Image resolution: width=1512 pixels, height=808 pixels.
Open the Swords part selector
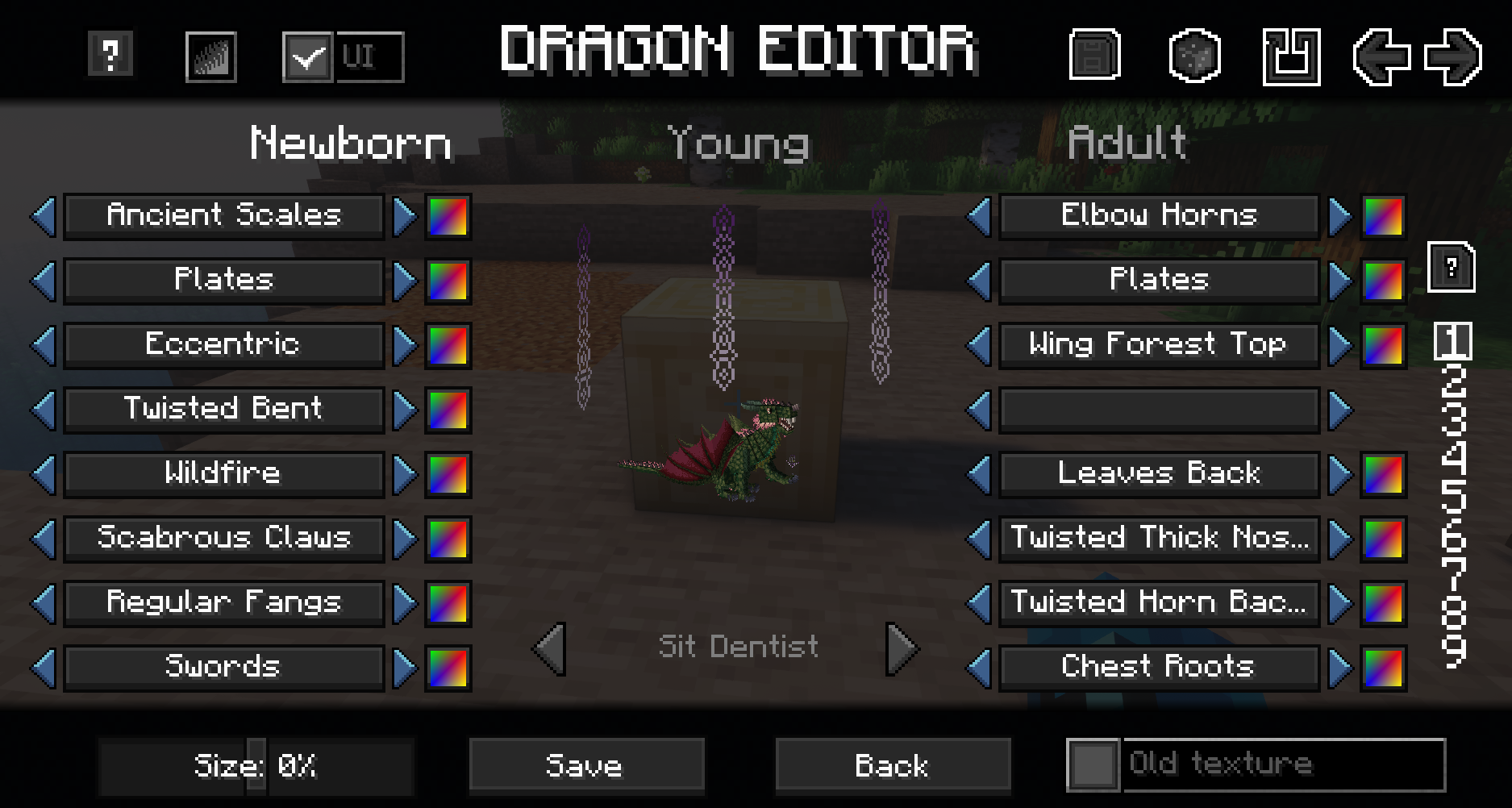pyautogui.click(x=223, y=668)
